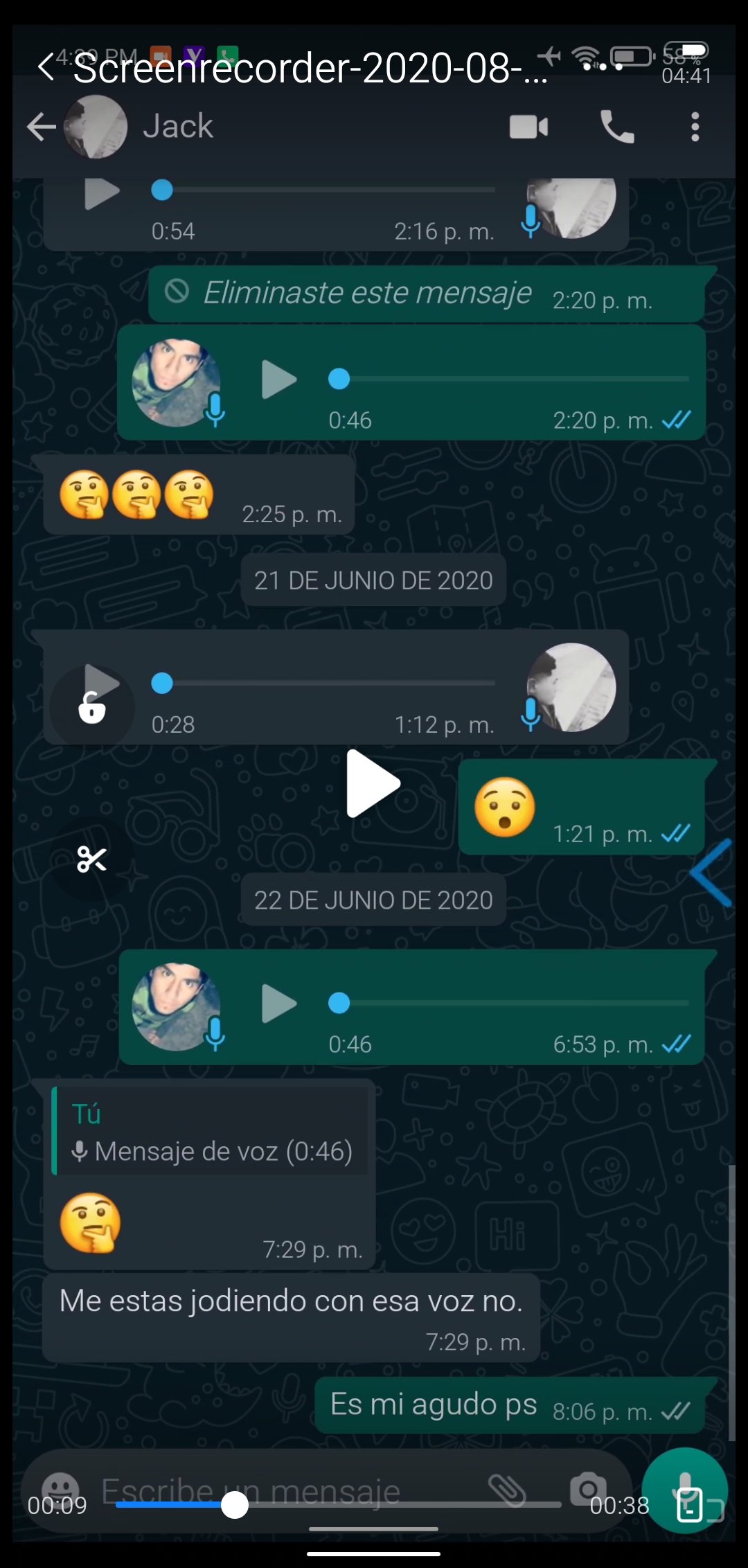Expand the blue side panel arrow
The image size is (748, 1568).
coord(712,873)
